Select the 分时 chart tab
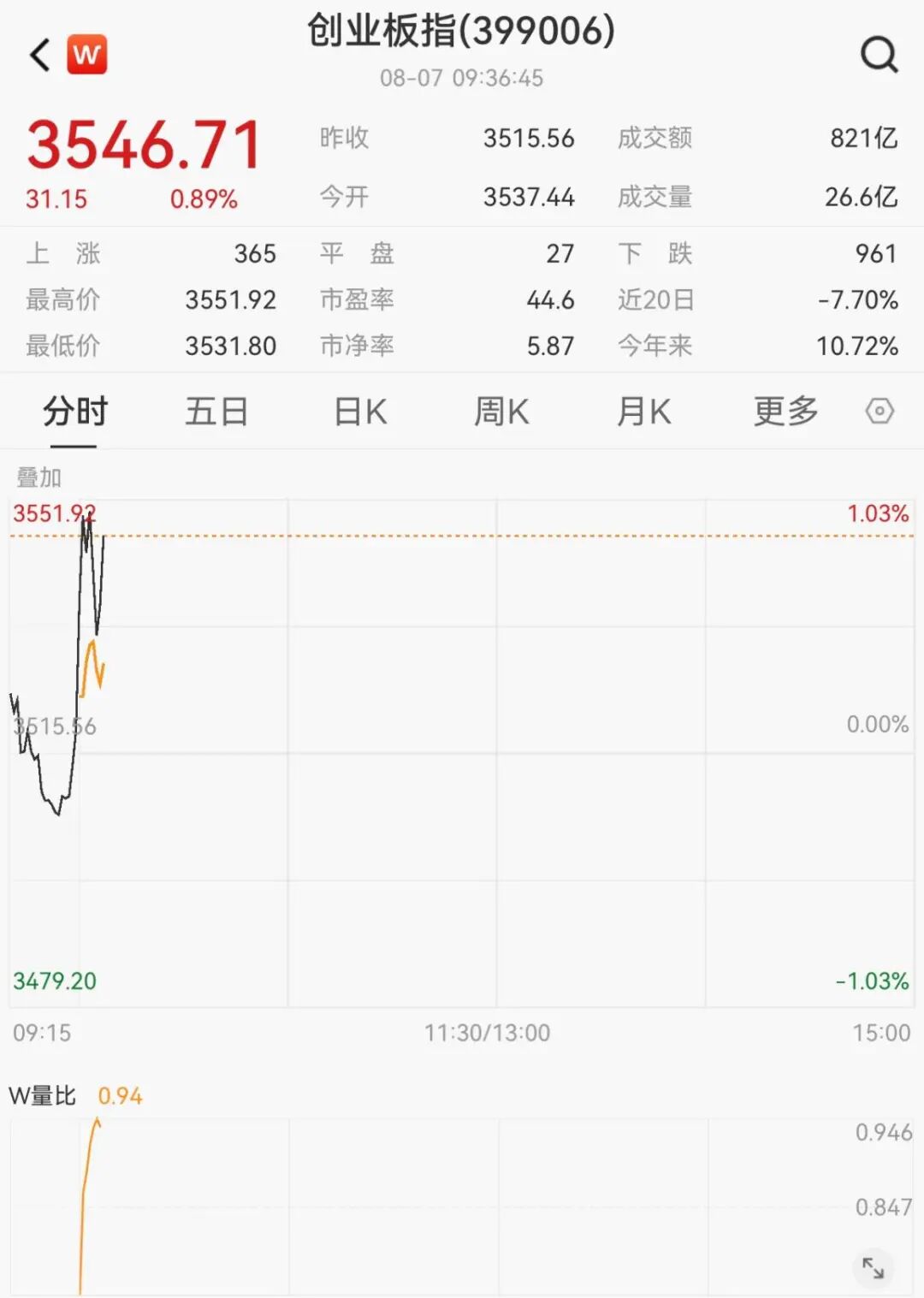 pos(75,412)
